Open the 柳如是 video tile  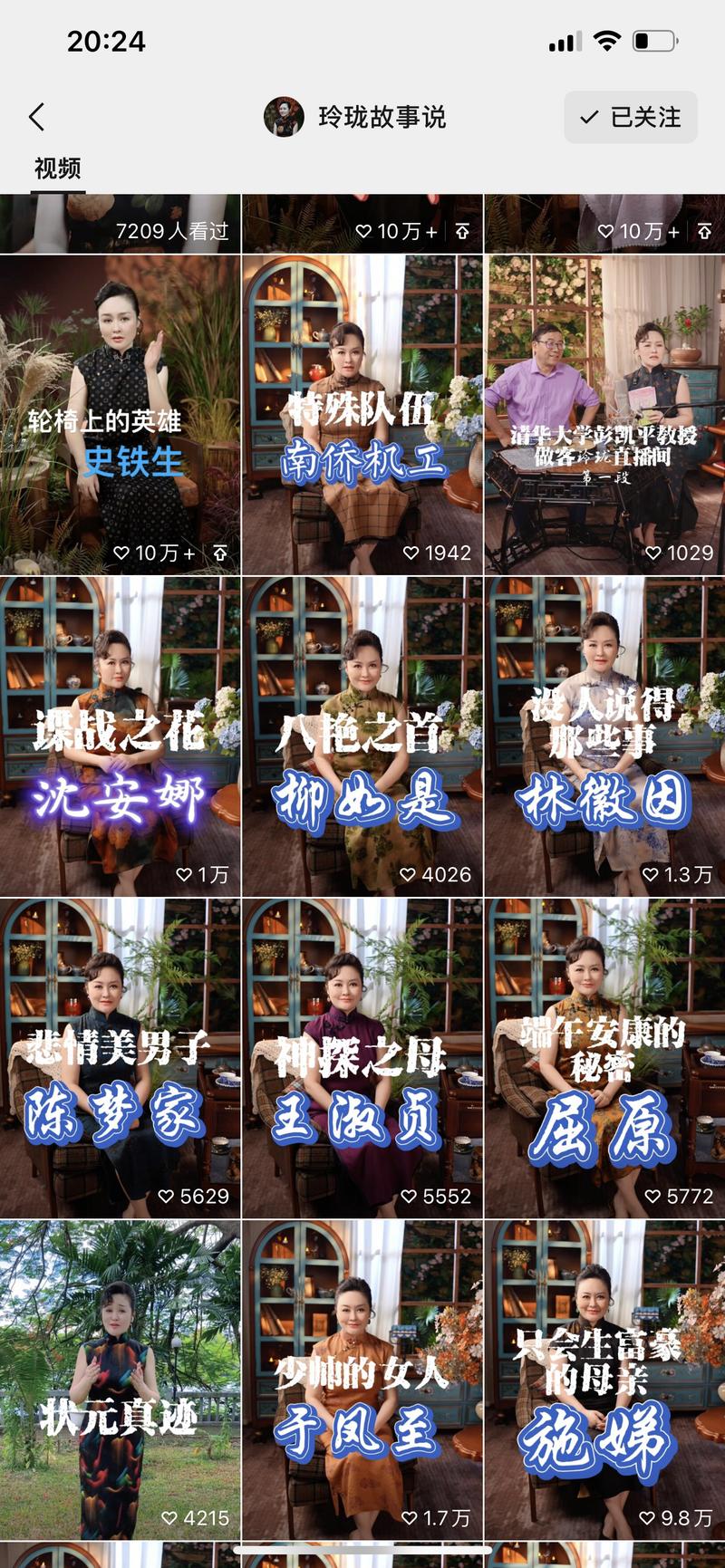(362, 736)
